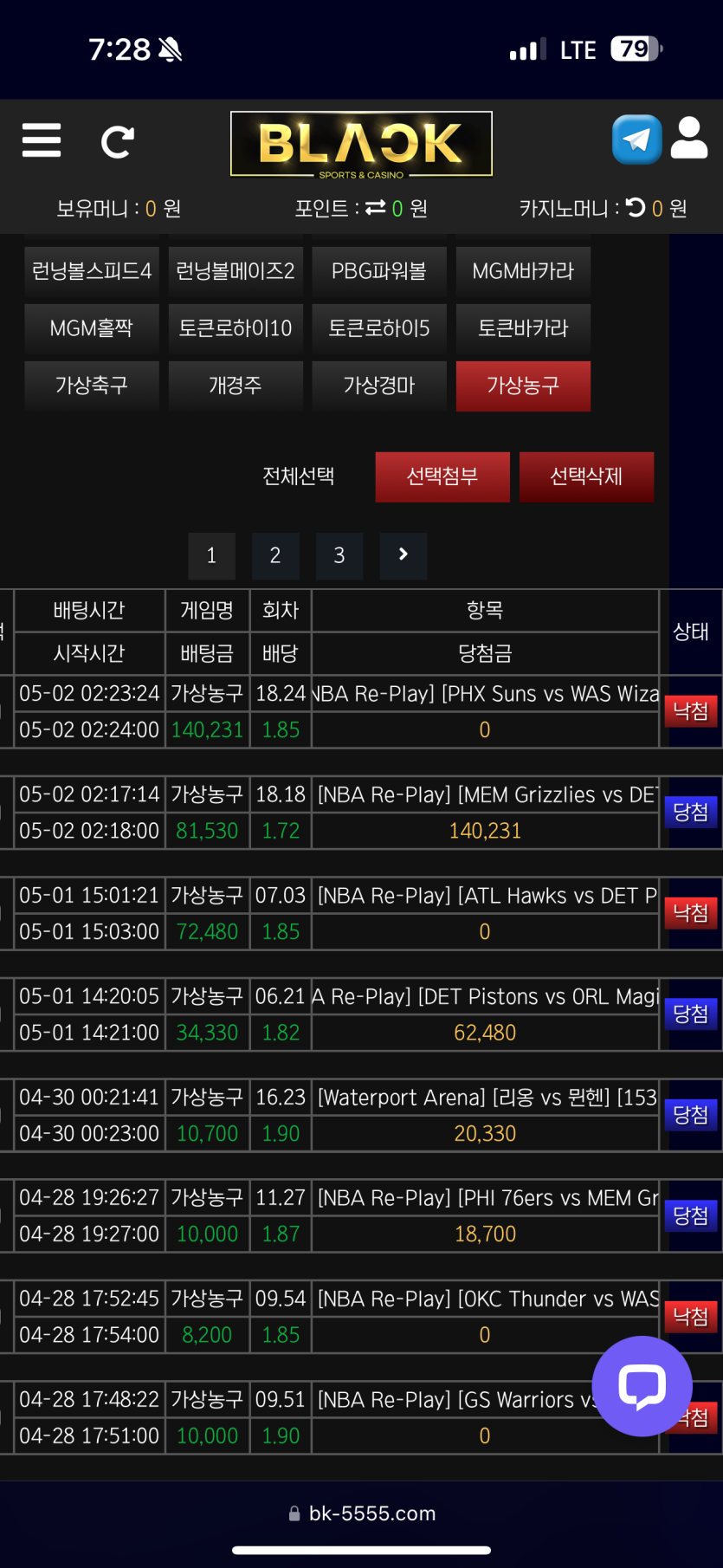Viewport: 723px width, 1568px height.
Task: Open the live chat bubble
Action: (642, 1386)
